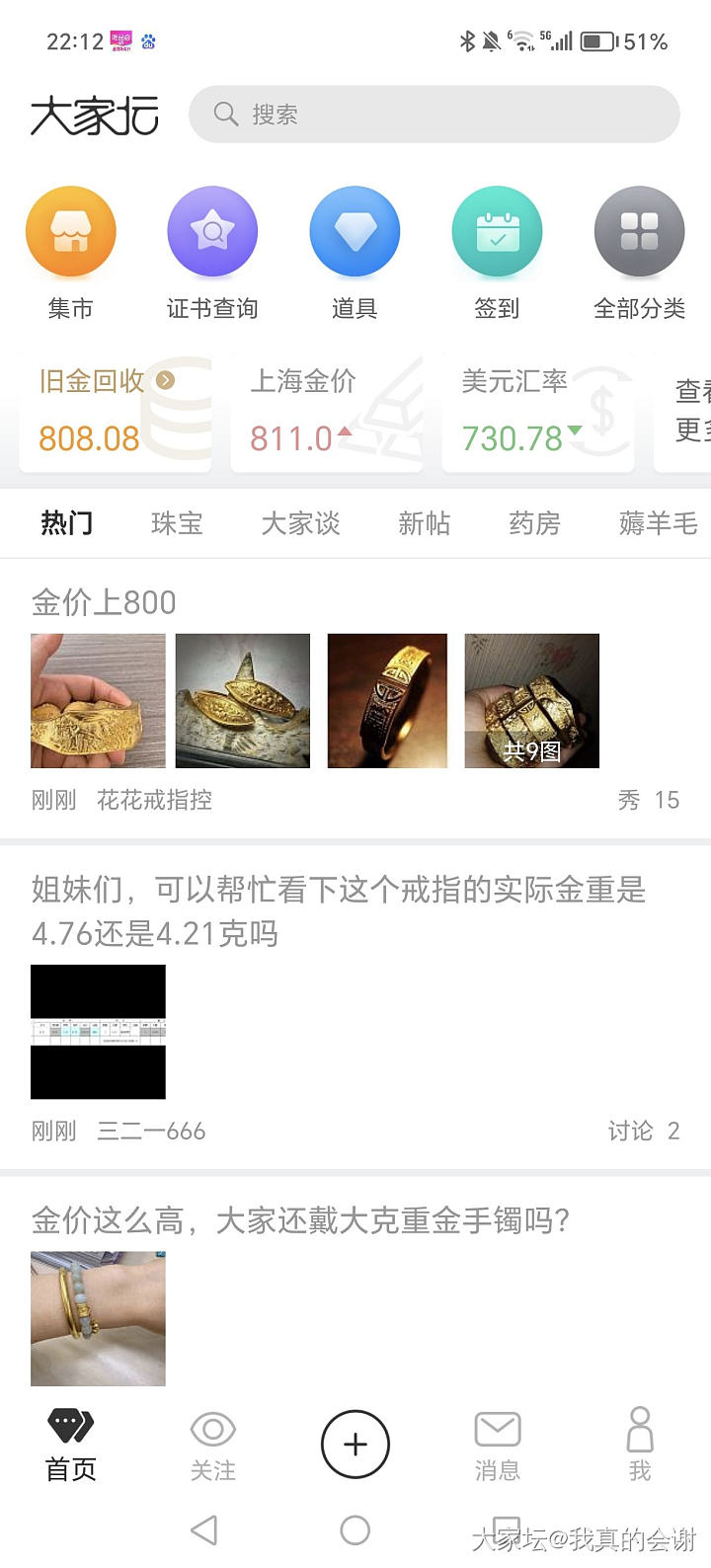Open the post 金价上800
711x1568 pixels.
coord(104,602)
